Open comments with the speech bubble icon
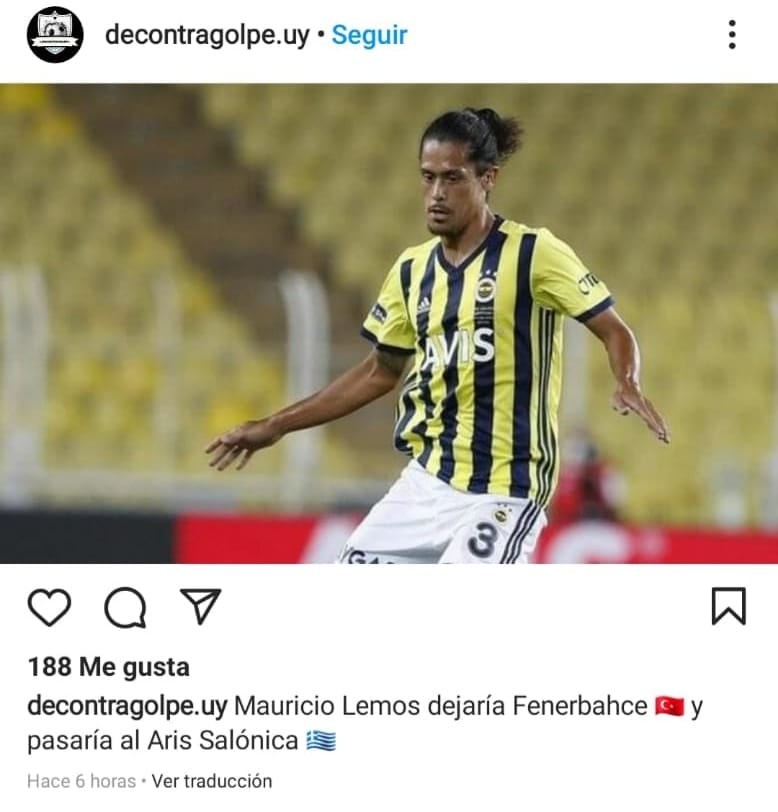Image resolution: width=778 pixels, height=812 pixels. pos(125,607)
